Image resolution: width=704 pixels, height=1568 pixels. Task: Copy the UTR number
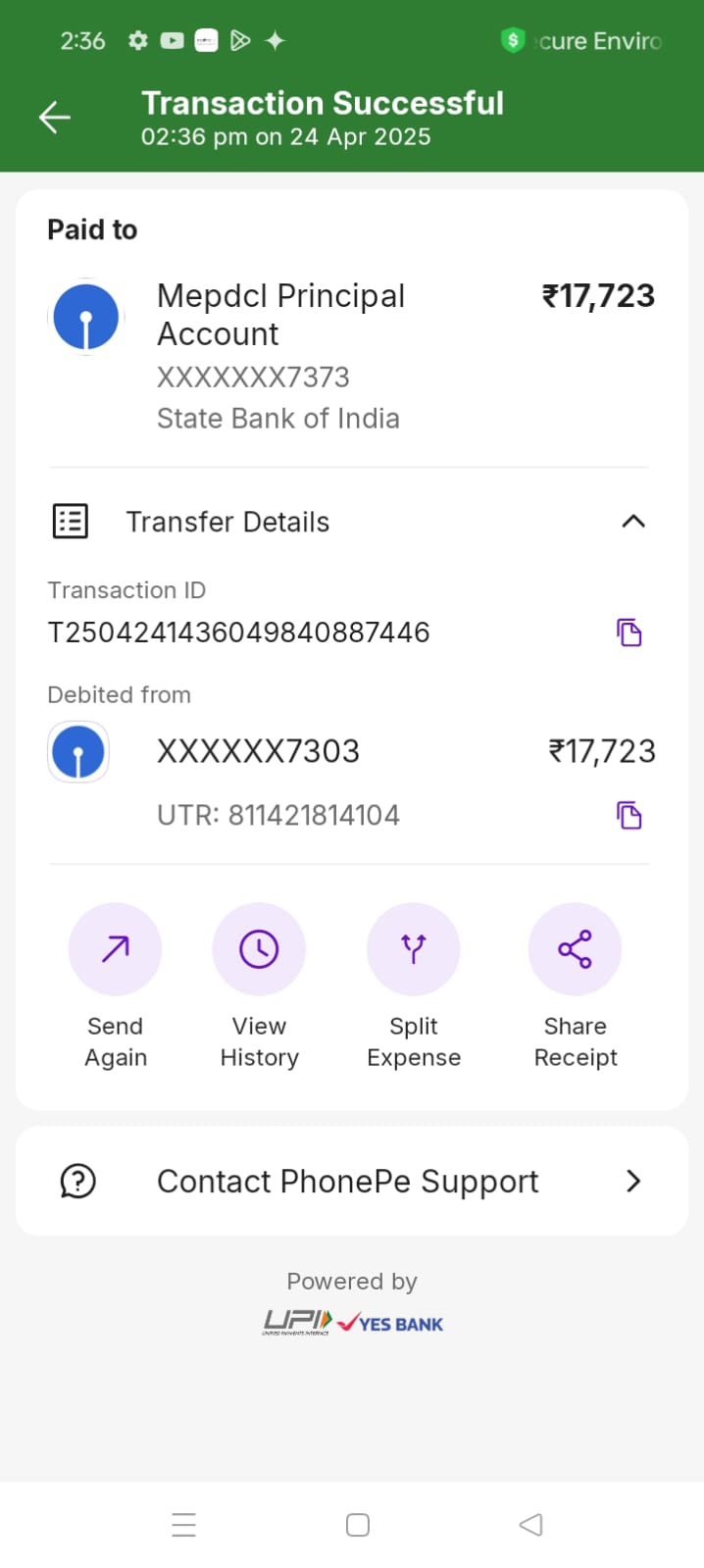tap(629, 815)
